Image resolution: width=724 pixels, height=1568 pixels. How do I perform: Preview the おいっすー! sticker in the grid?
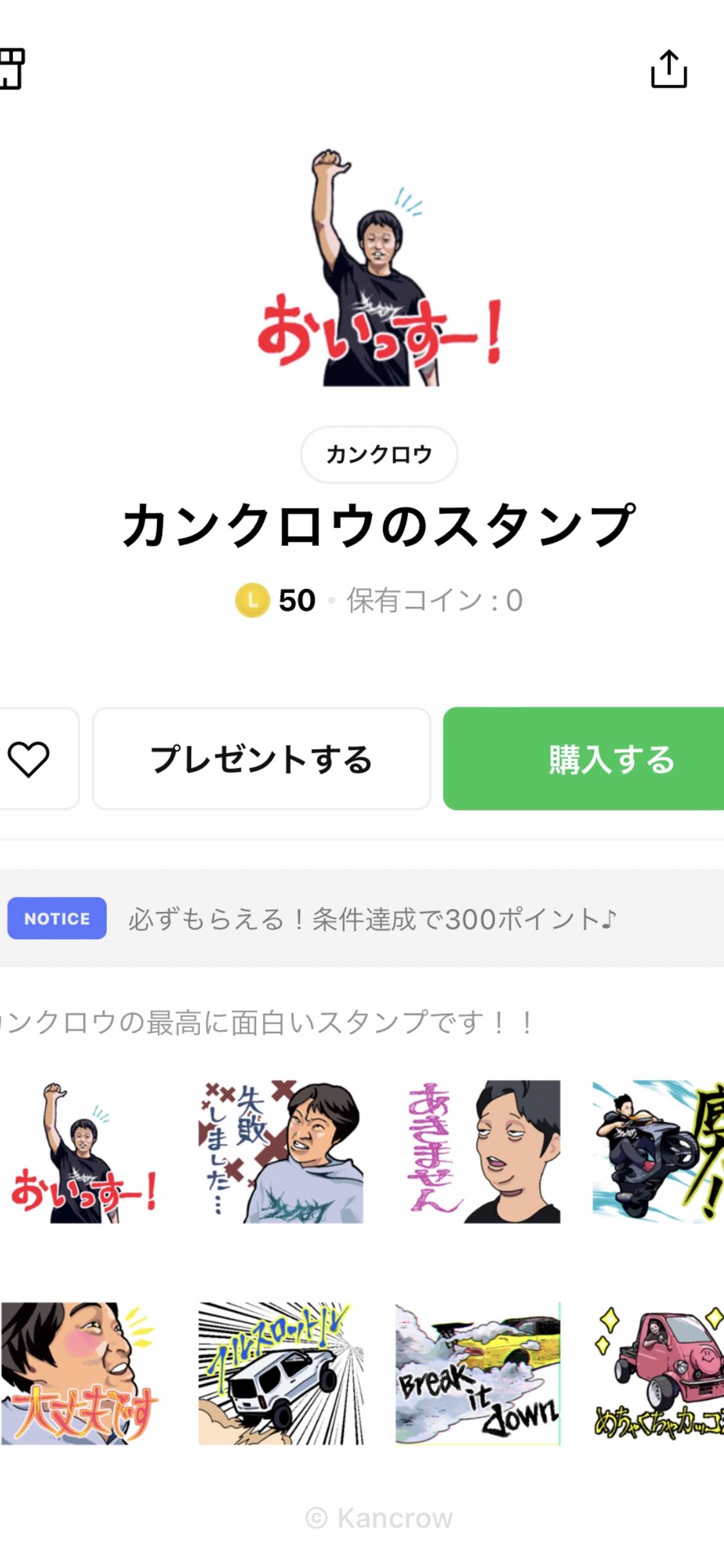[84, 1152]
